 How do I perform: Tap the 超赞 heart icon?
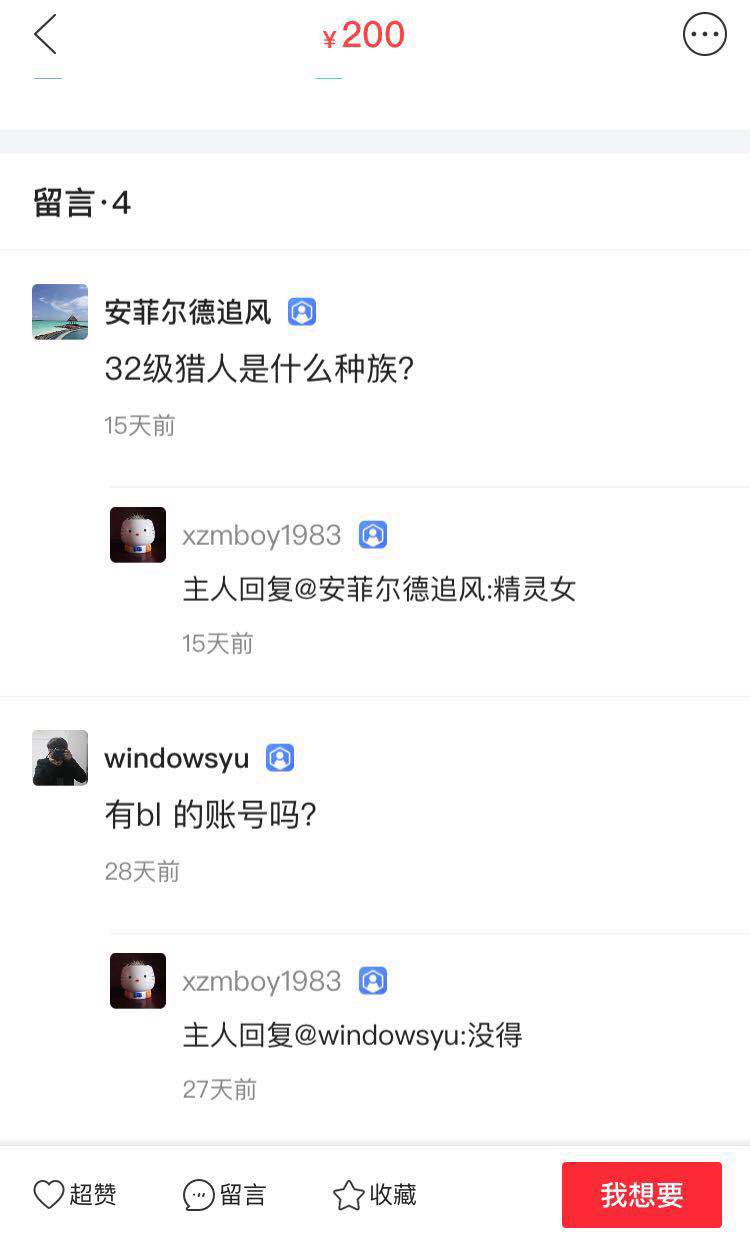[49, 1195]
